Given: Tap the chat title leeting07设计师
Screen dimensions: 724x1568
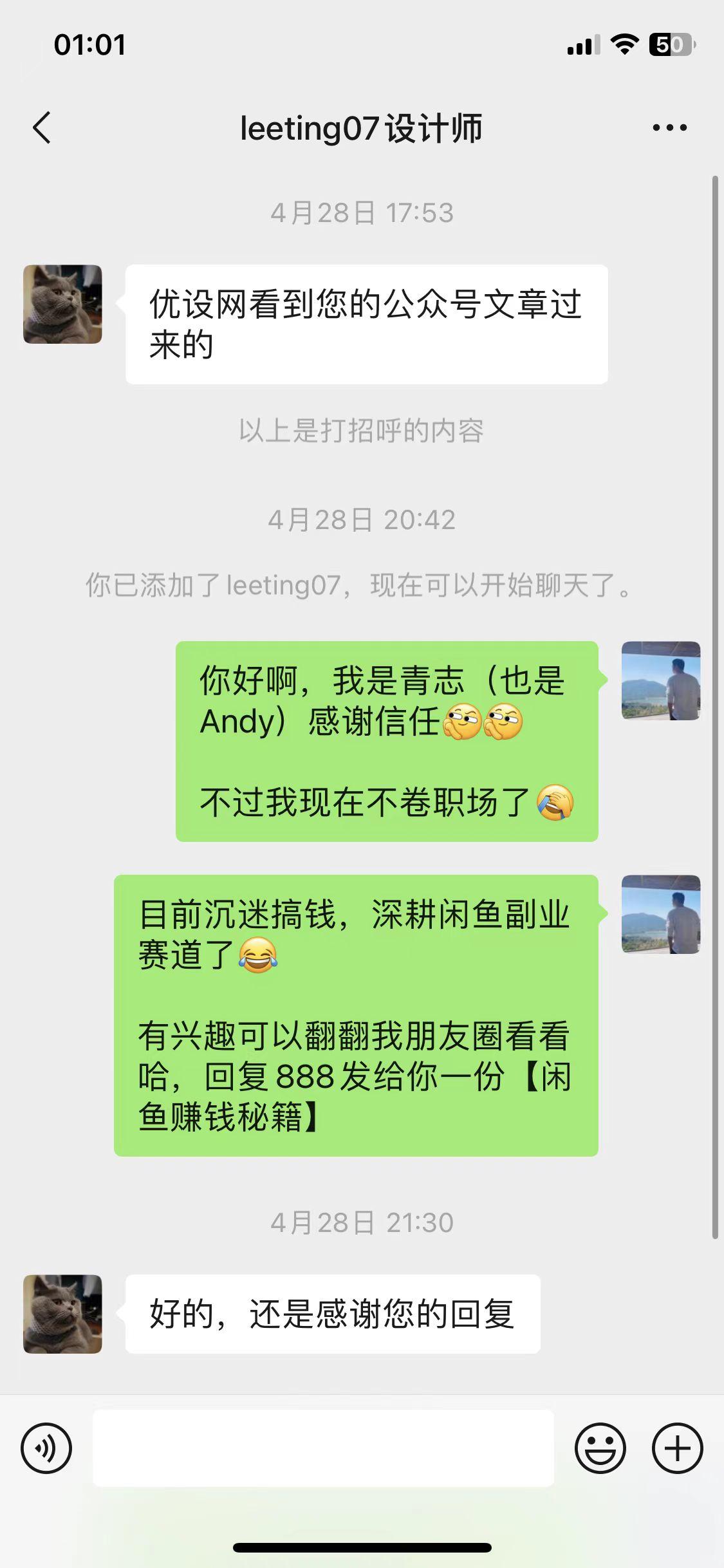Looking at the screenshot, I should pos(362,127).
